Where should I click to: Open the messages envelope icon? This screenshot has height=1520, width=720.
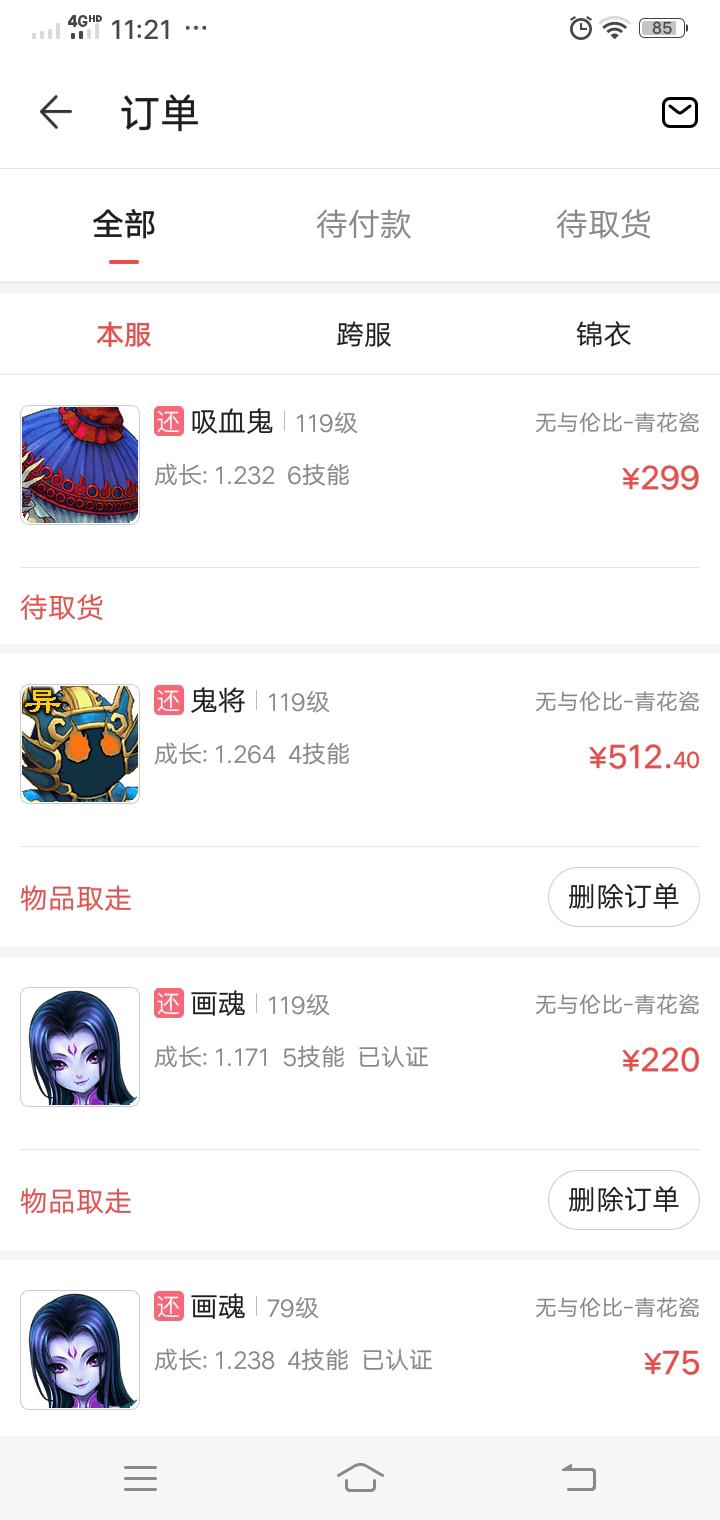tap(680, 113)
